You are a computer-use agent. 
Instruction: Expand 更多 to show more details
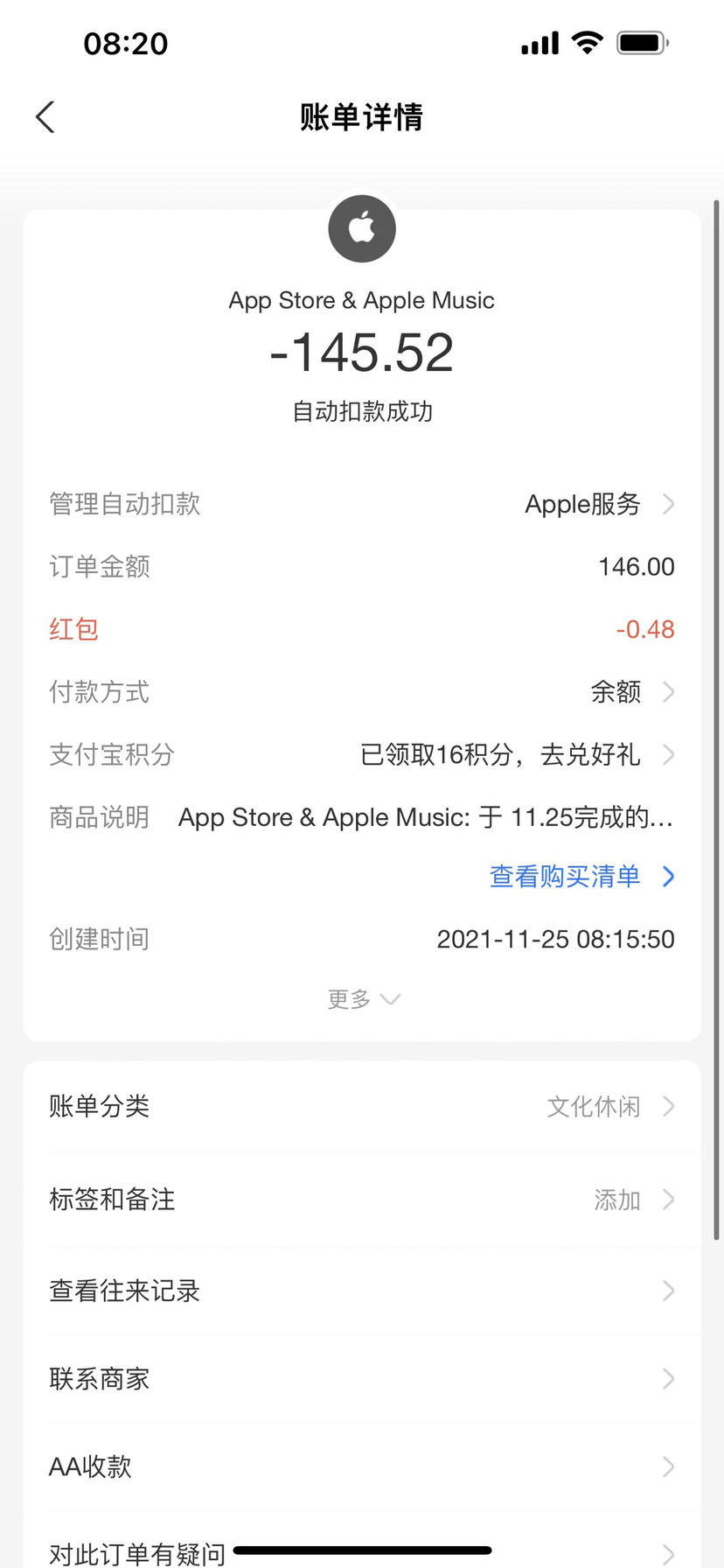pyautogui.click(x=362, y=998)
